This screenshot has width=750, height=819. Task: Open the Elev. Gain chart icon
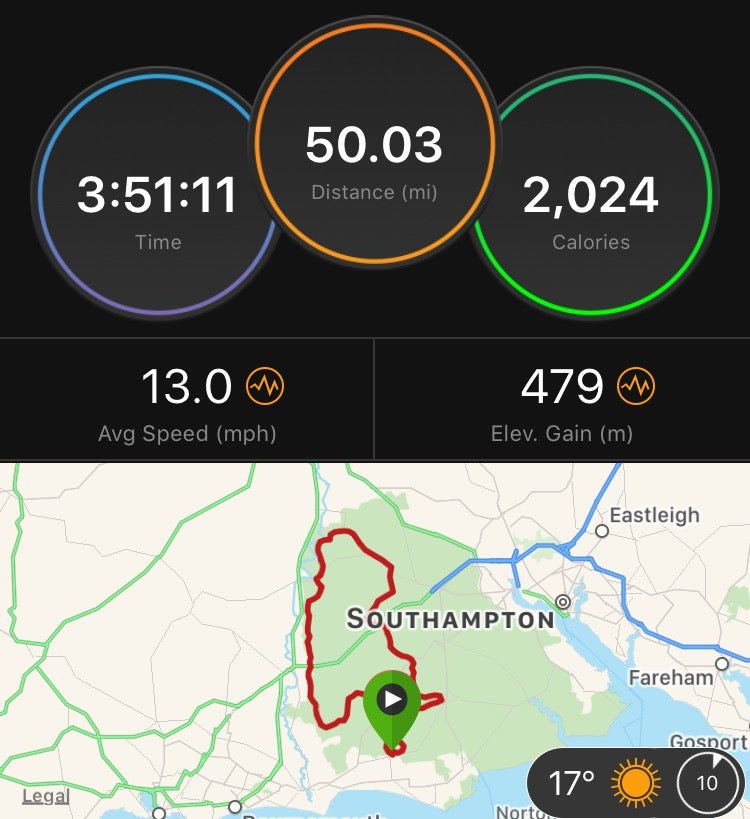[x=637, y=386]
